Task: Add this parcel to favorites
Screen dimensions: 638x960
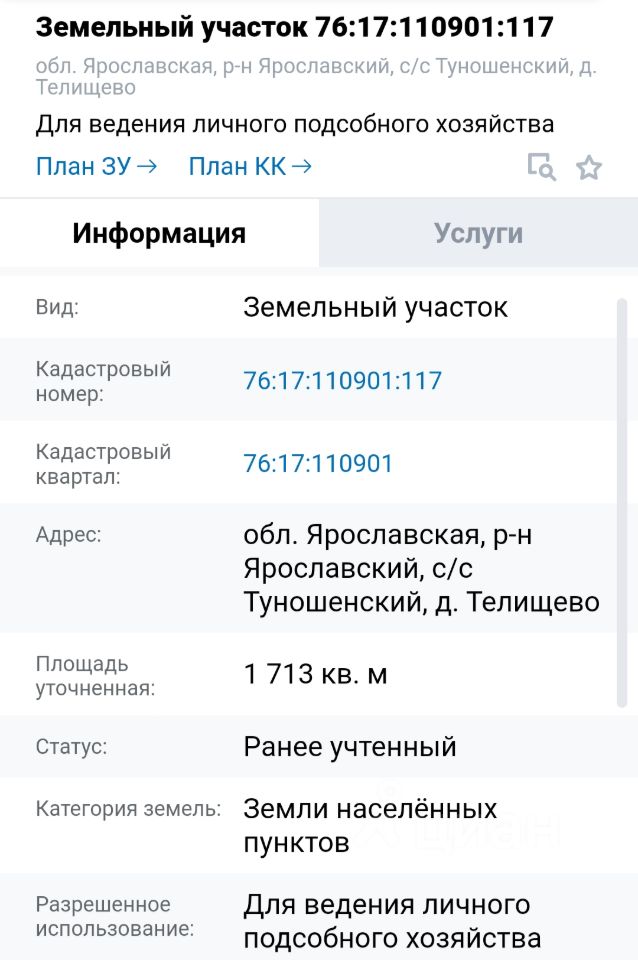Action: [x=589, y=168]
